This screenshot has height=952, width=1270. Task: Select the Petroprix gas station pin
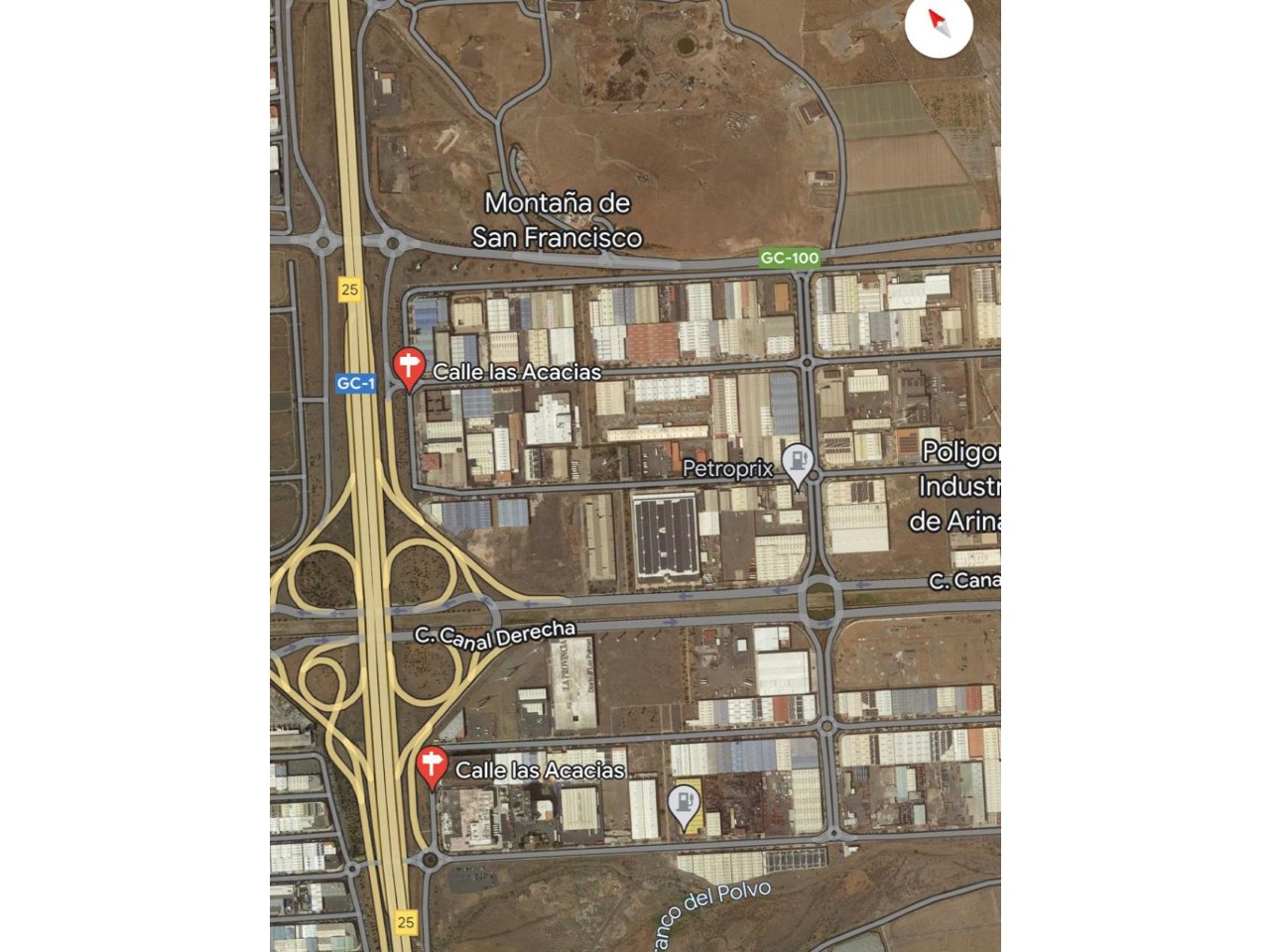797,462
